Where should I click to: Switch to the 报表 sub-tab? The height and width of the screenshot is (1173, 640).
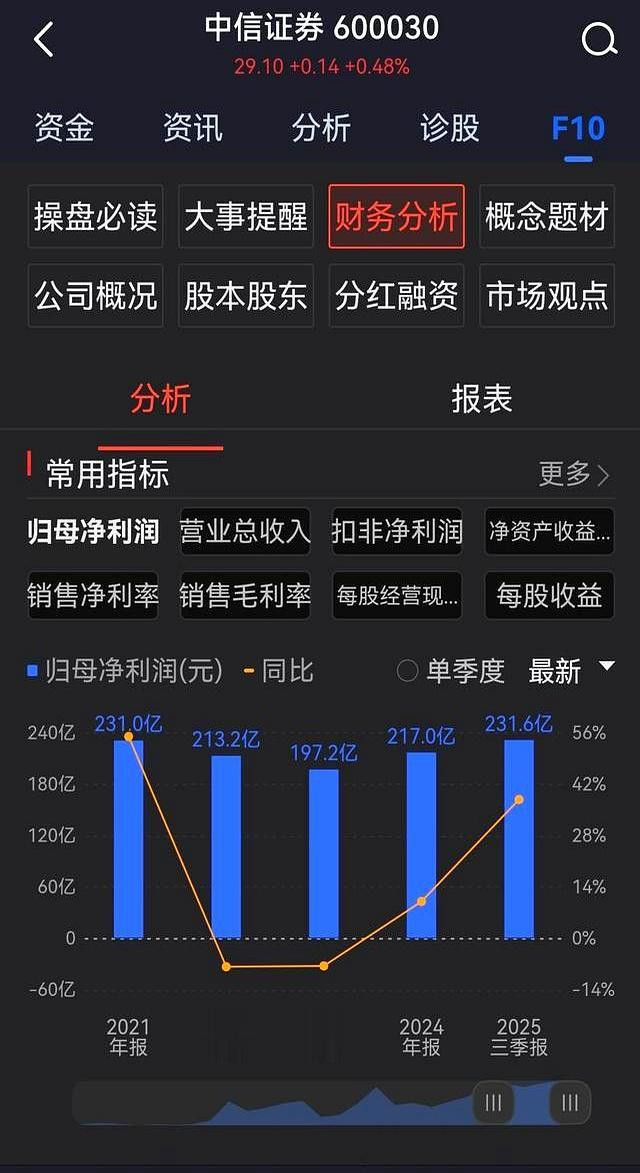(x=481, y=399)
